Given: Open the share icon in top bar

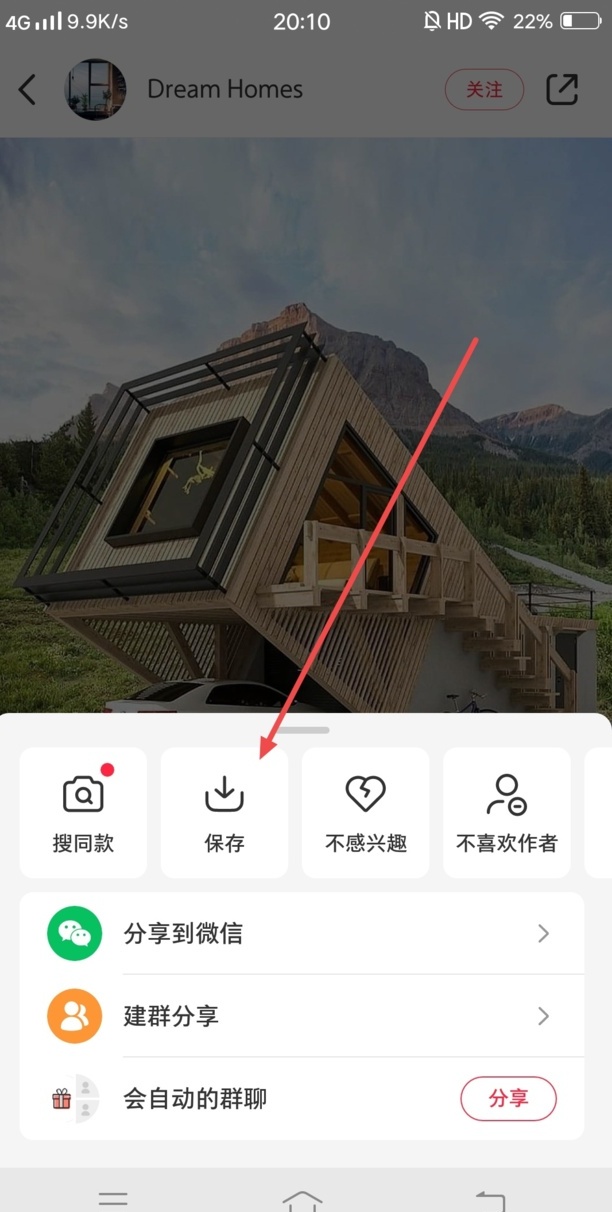Looking at the screenshot, I should click(x=562, y=90).
